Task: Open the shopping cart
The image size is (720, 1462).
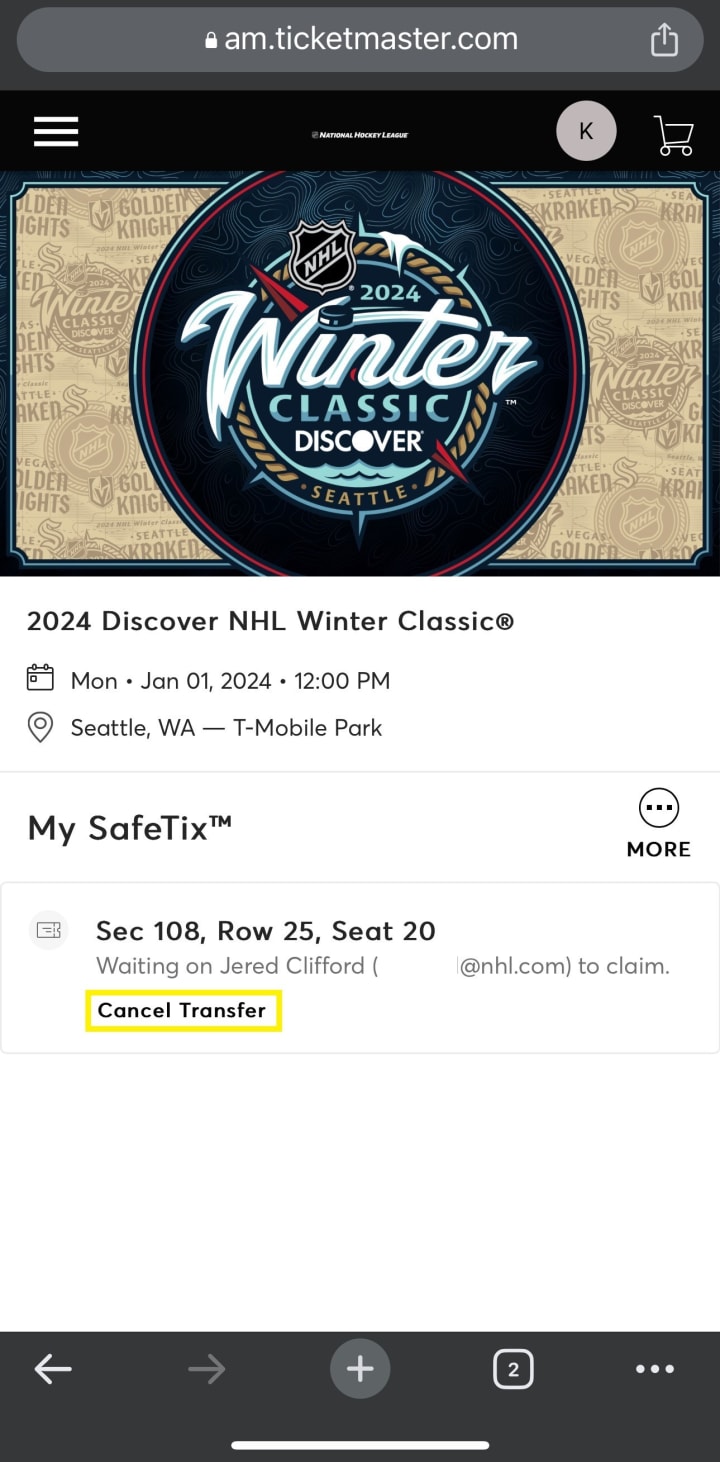Action: [674, 134]
